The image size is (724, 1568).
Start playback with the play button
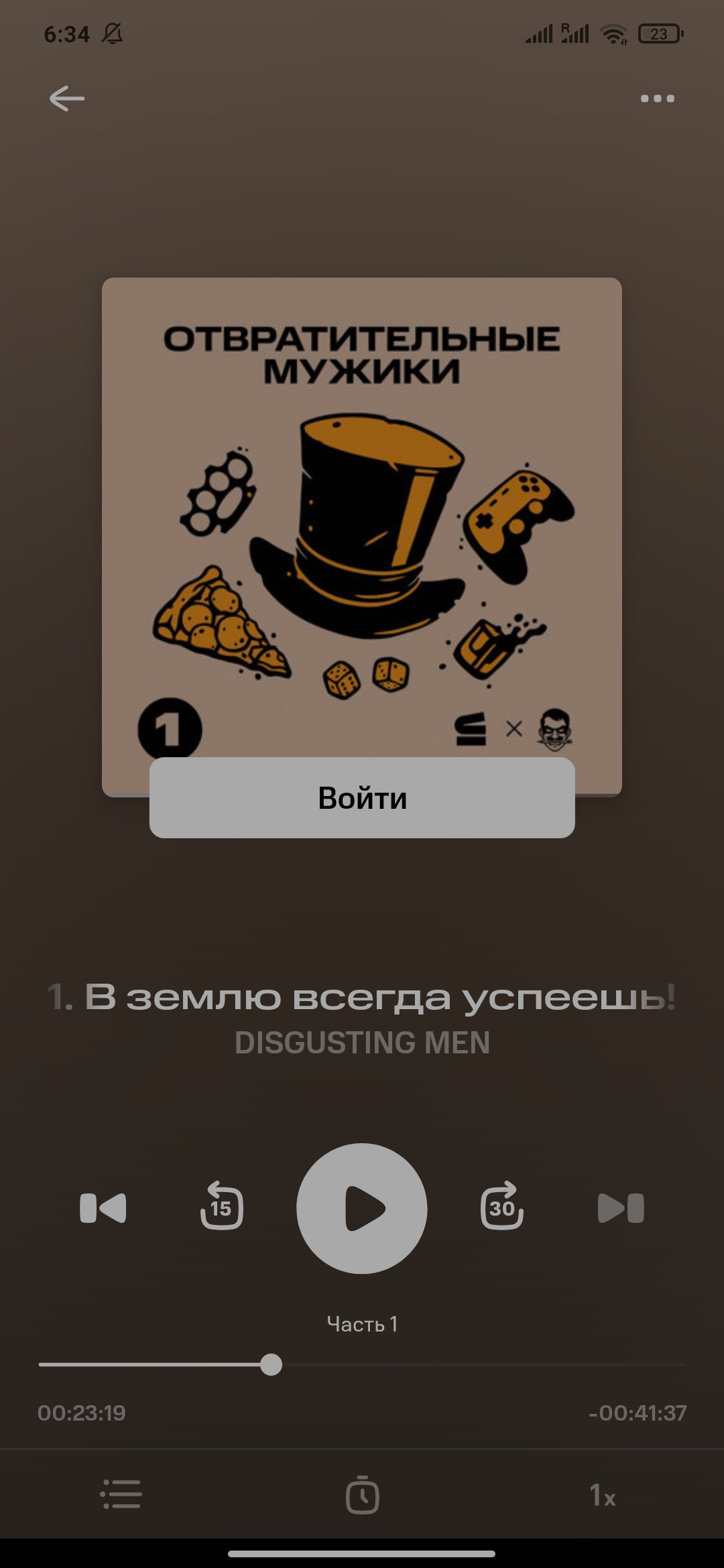(362, 1208)
